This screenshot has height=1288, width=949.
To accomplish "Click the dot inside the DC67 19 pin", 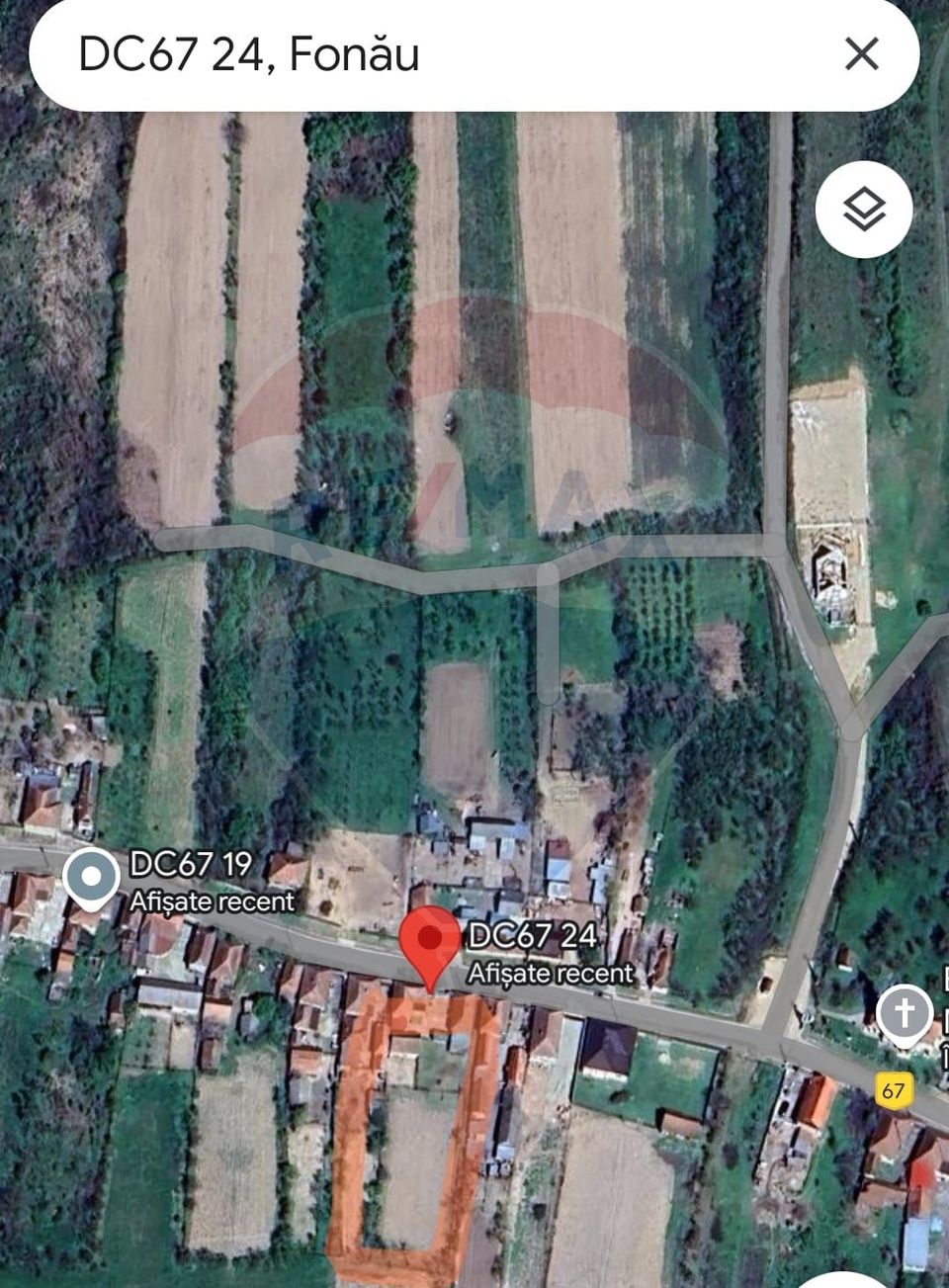I will [x=92, y=874].
